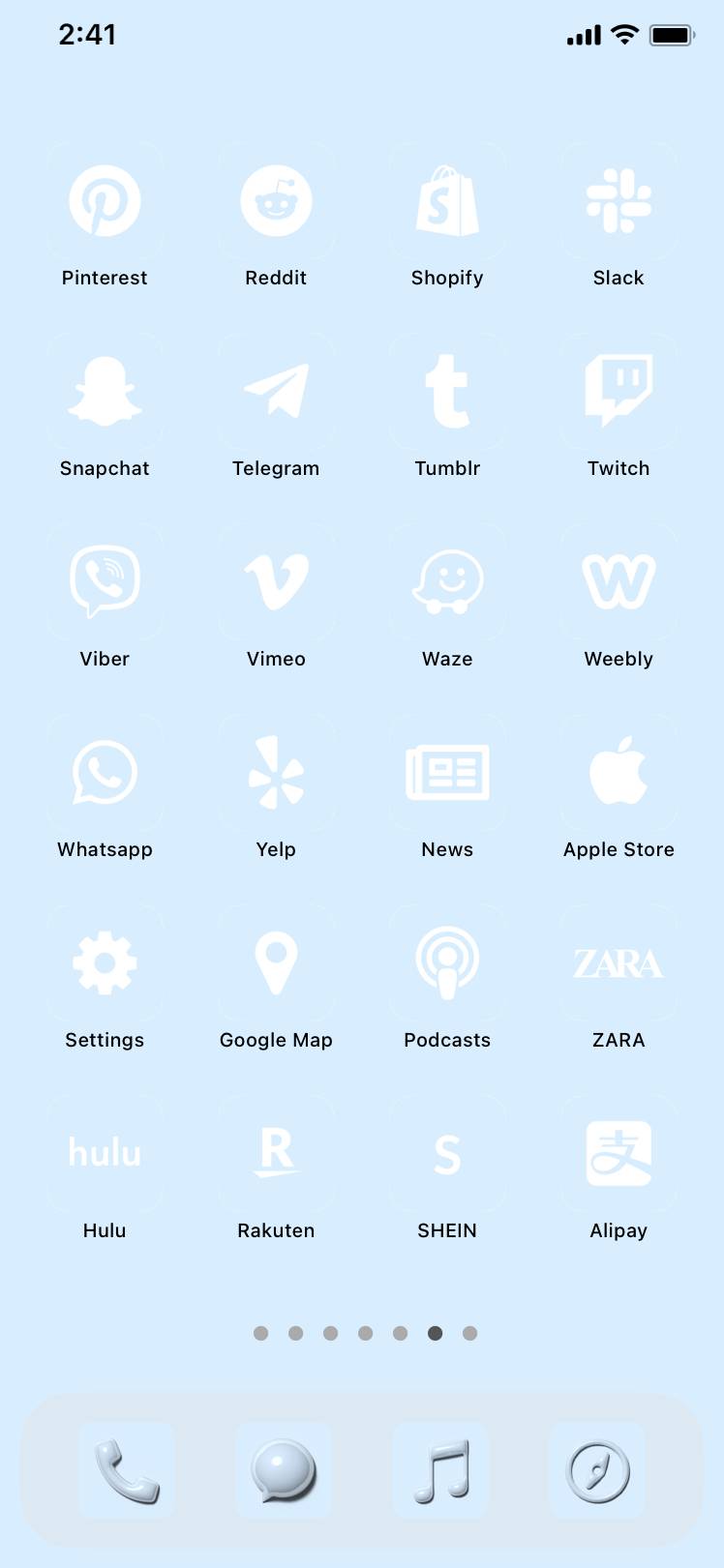Open Settings

tap(105, 963)
